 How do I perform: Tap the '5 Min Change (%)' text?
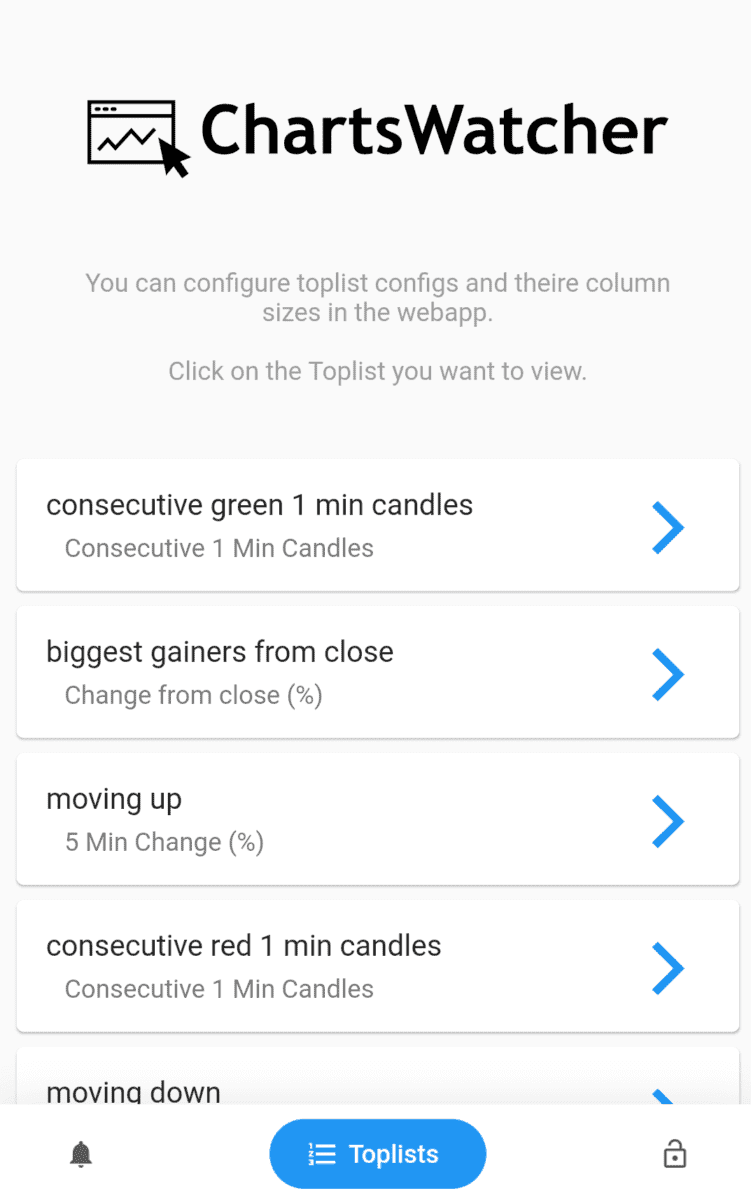(163, 842)
